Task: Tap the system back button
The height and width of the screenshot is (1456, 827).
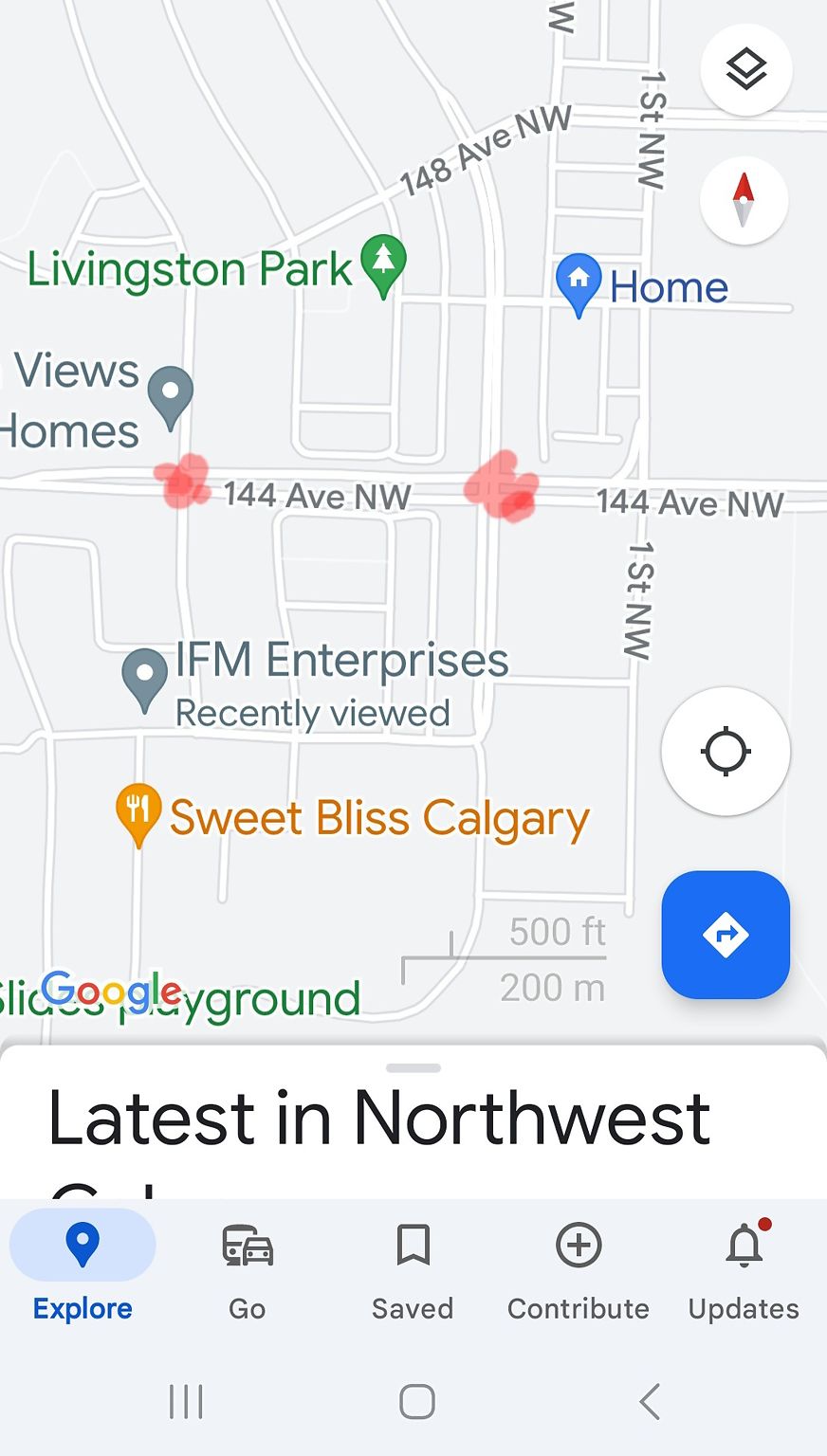Action: click(650, 1401)
